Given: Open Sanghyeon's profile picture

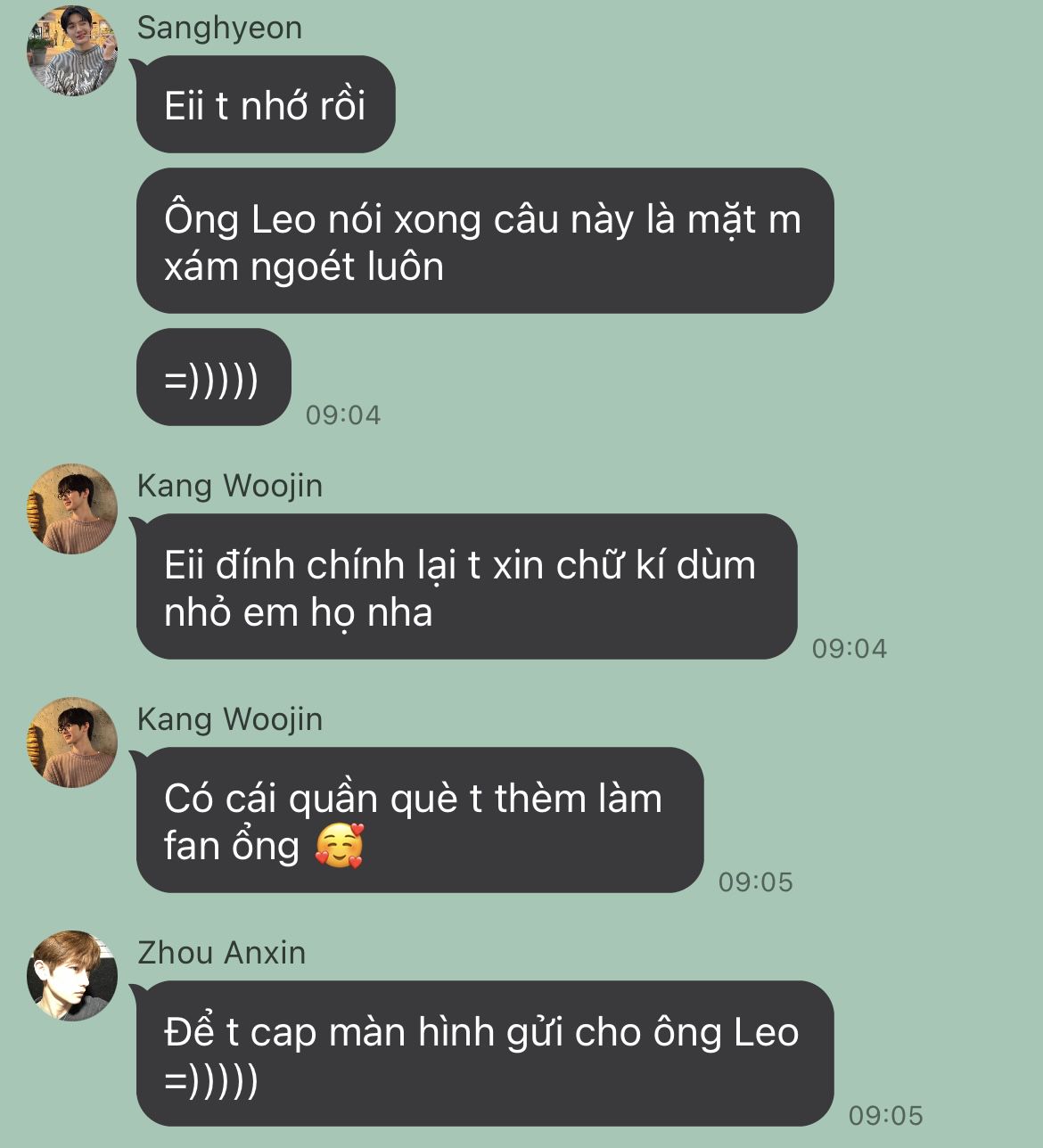Looking at the screenshot, I should (x=72, y=51).
